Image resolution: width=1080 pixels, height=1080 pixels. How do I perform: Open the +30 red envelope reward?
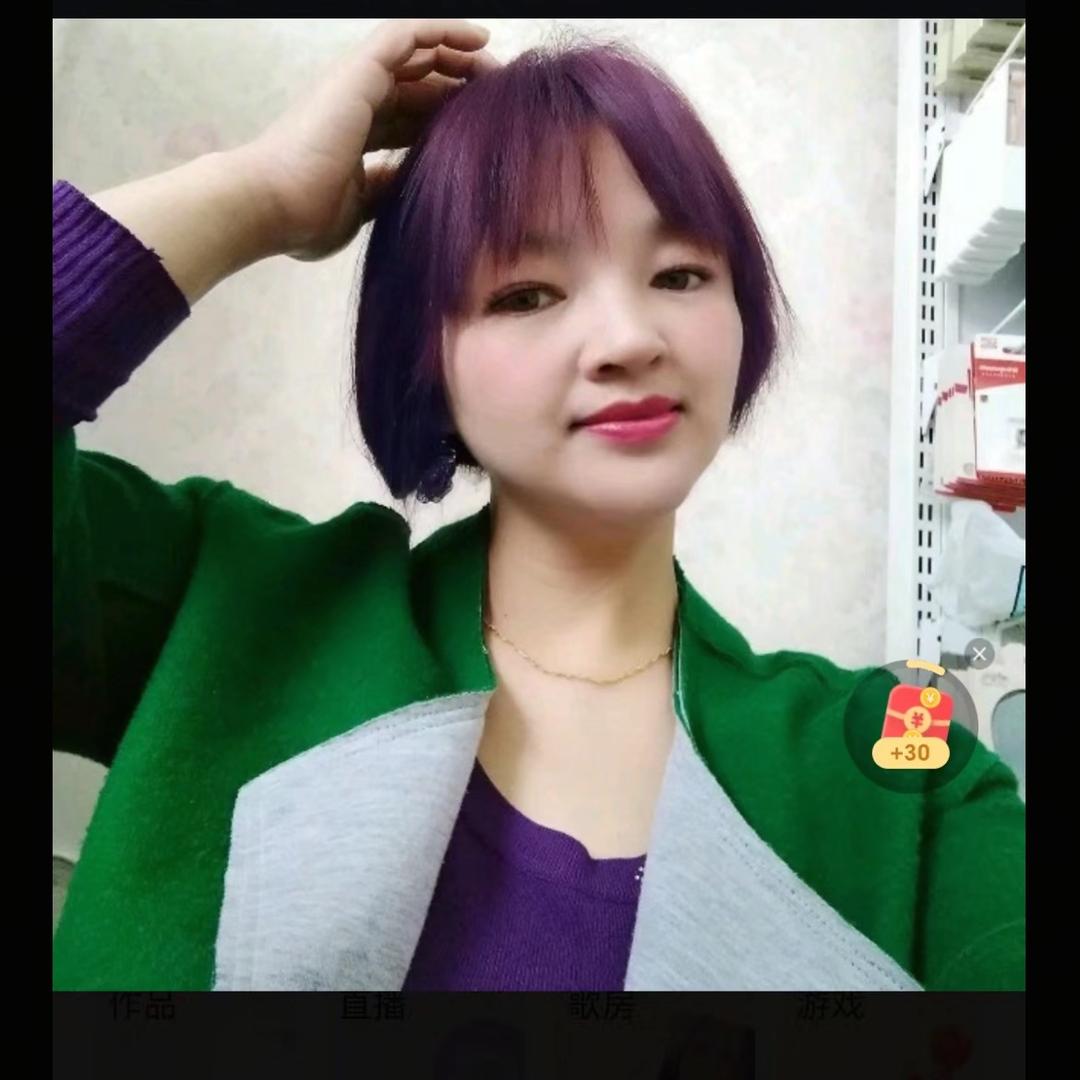(x=911, y=727)
